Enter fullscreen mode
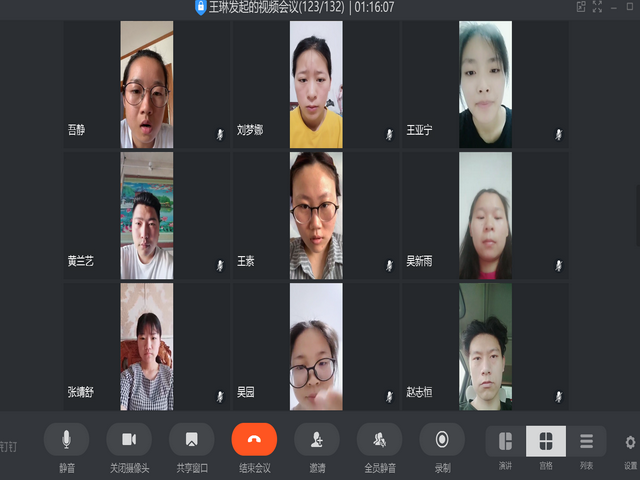640x480 pixels. (x=598, y=6)
